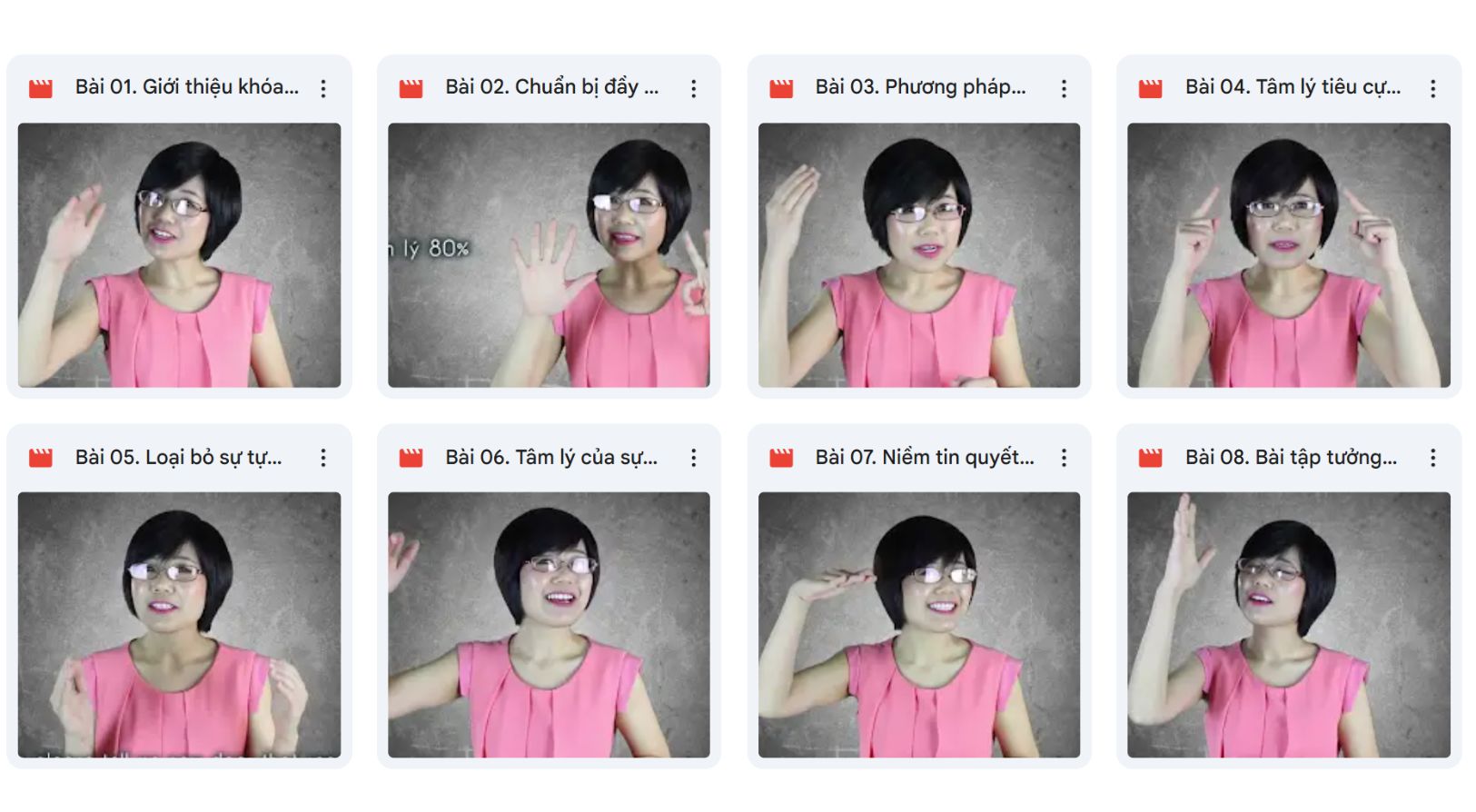
Task: Open the video Bài 04. Tâm lý tiêu cực
Action: click(1288, 255)
